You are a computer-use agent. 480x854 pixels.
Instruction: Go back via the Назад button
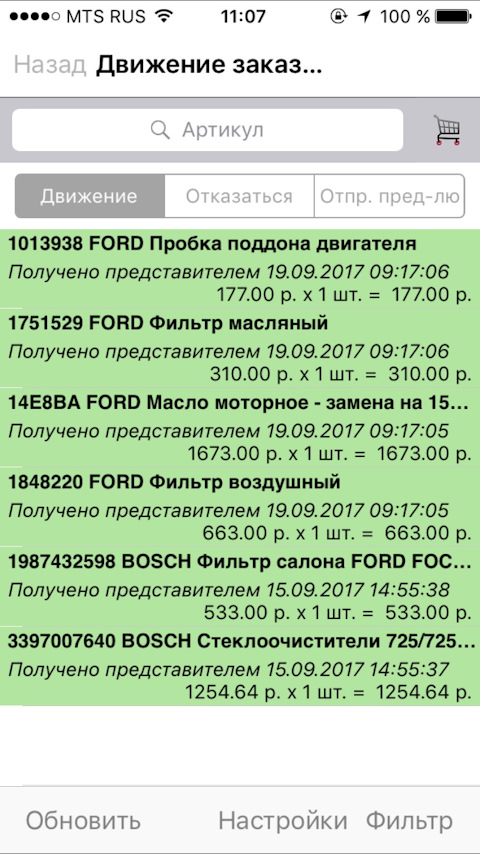tap(50, 65)
